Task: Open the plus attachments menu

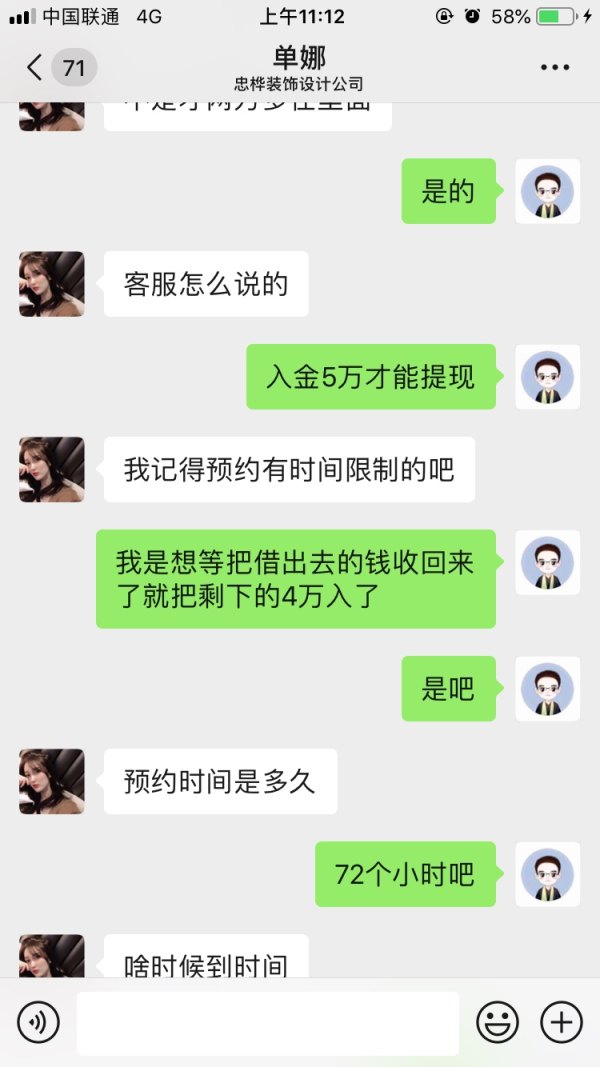Action: 561,1022
